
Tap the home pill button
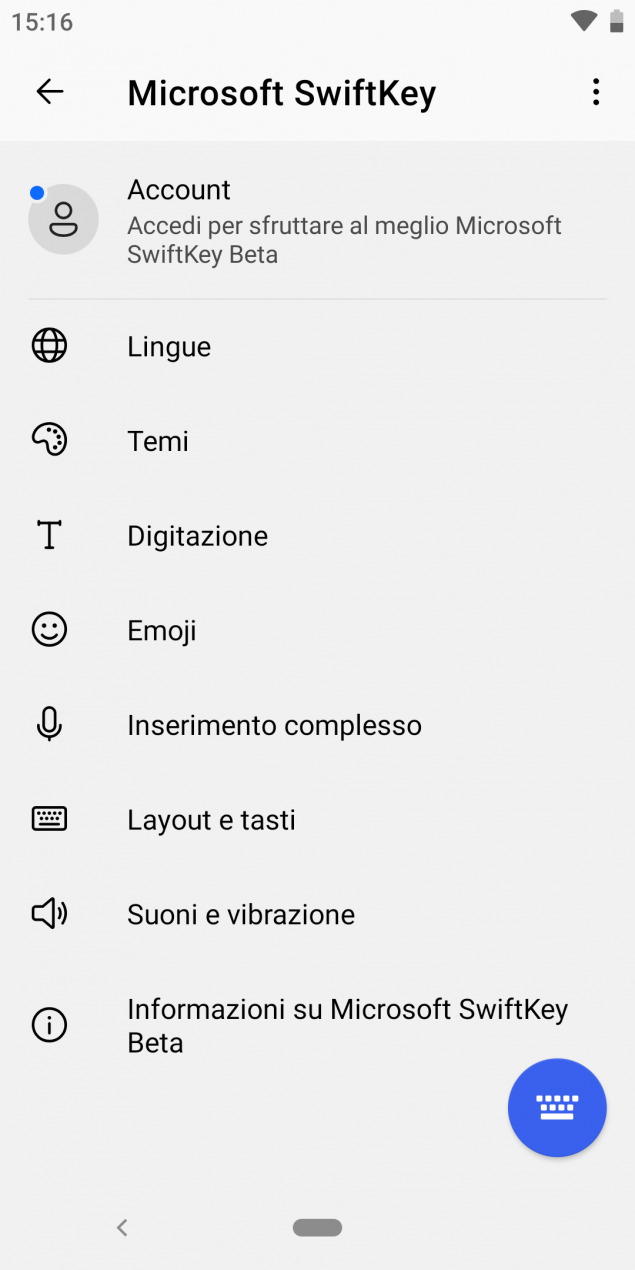pos(318,1227)
